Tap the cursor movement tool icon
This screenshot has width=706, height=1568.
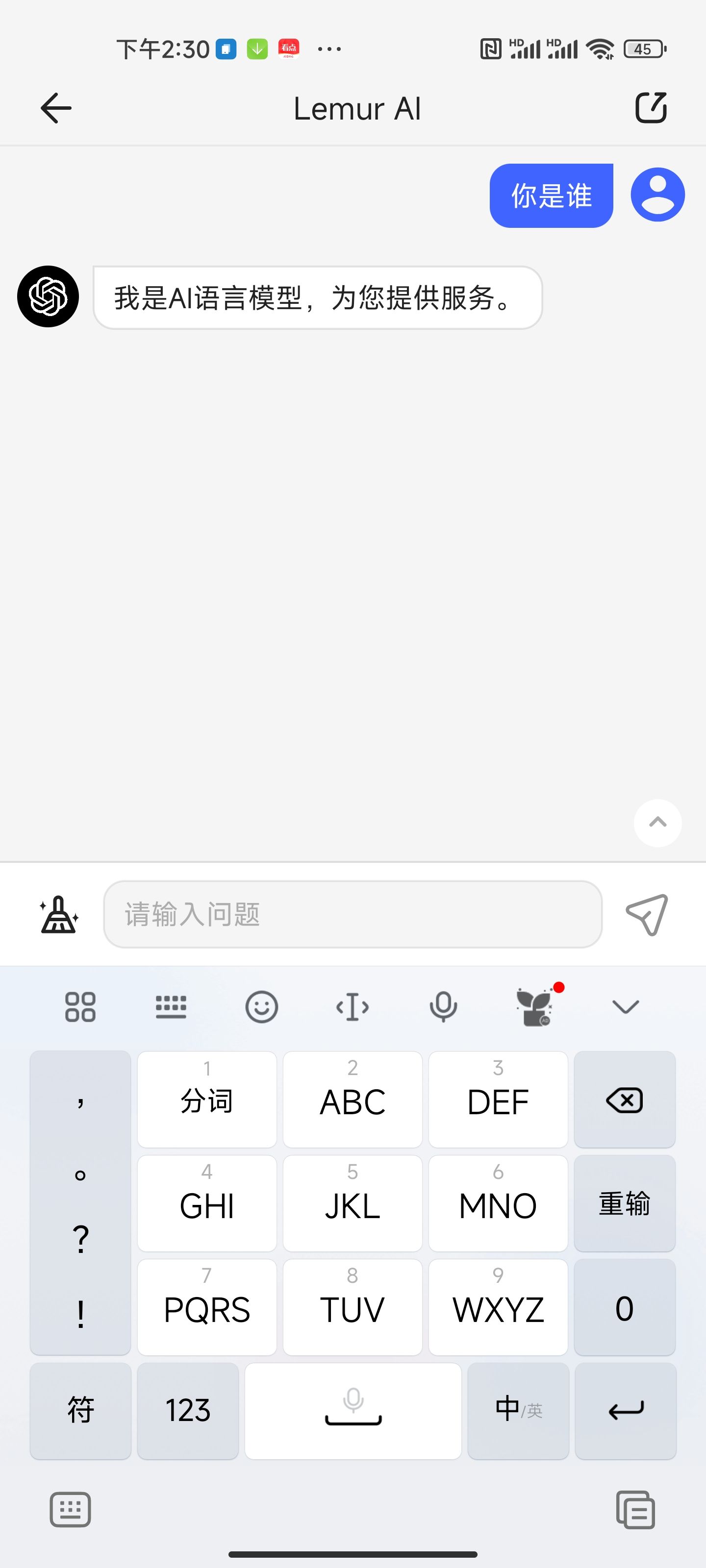[x=352, y=1007]
